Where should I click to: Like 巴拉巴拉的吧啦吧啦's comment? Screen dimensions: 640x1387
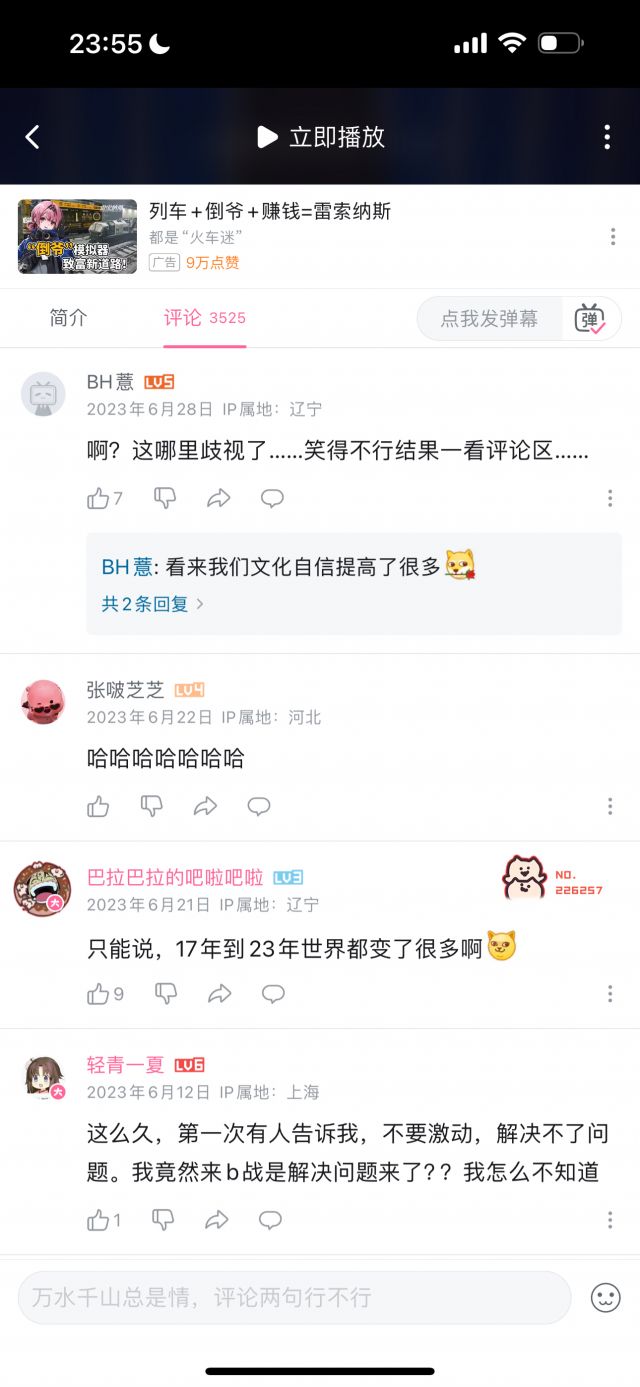coord(99,993)
